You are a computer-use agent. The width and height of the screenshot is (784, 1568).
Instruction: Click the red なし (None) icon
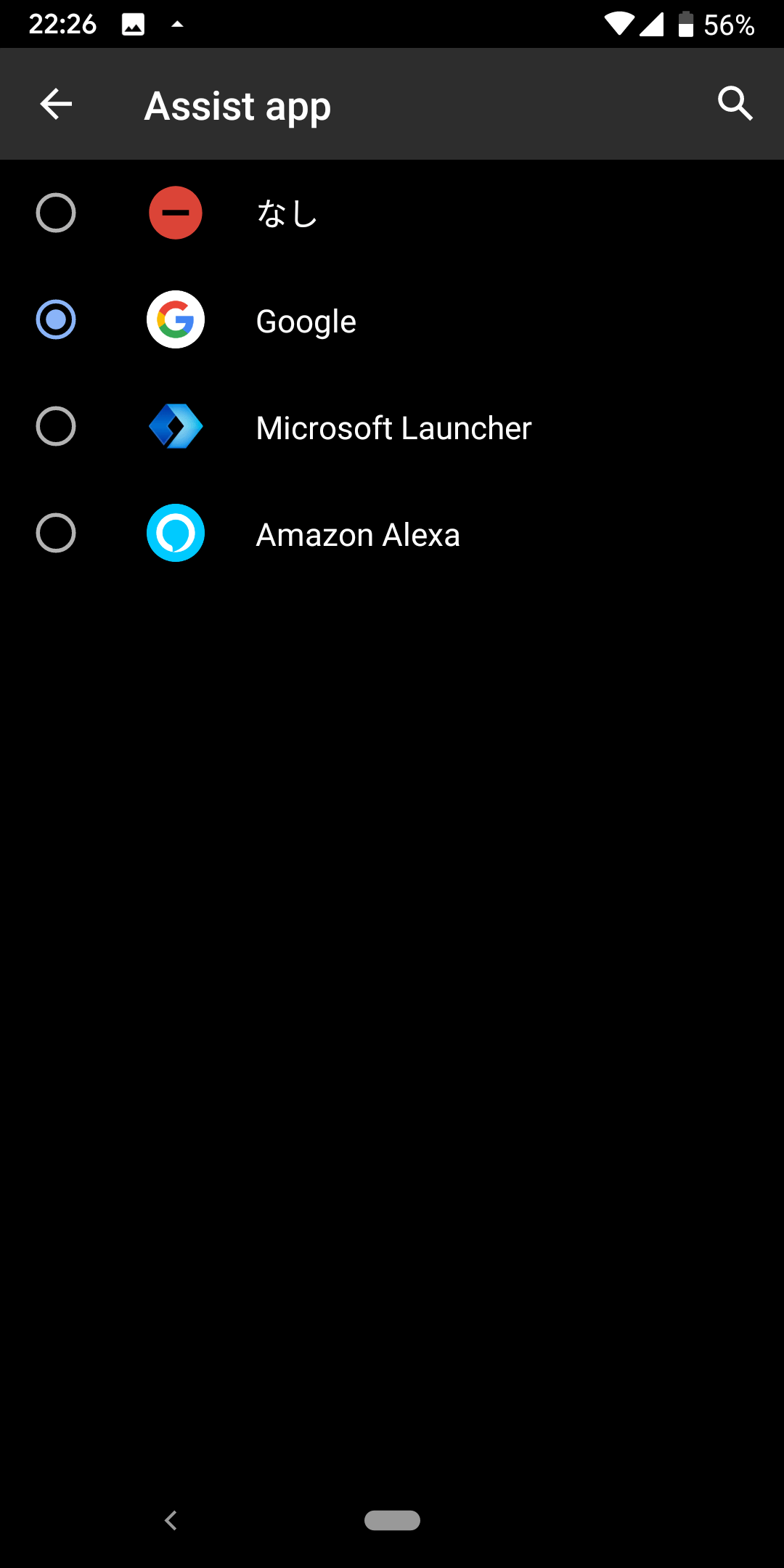tap(175, 213)
